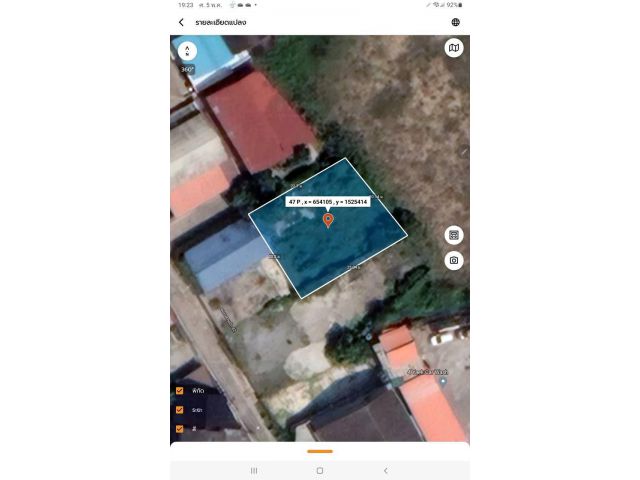Tap the orange parcel location pin
Screen dimensions: 640x480
coord(328,220)
